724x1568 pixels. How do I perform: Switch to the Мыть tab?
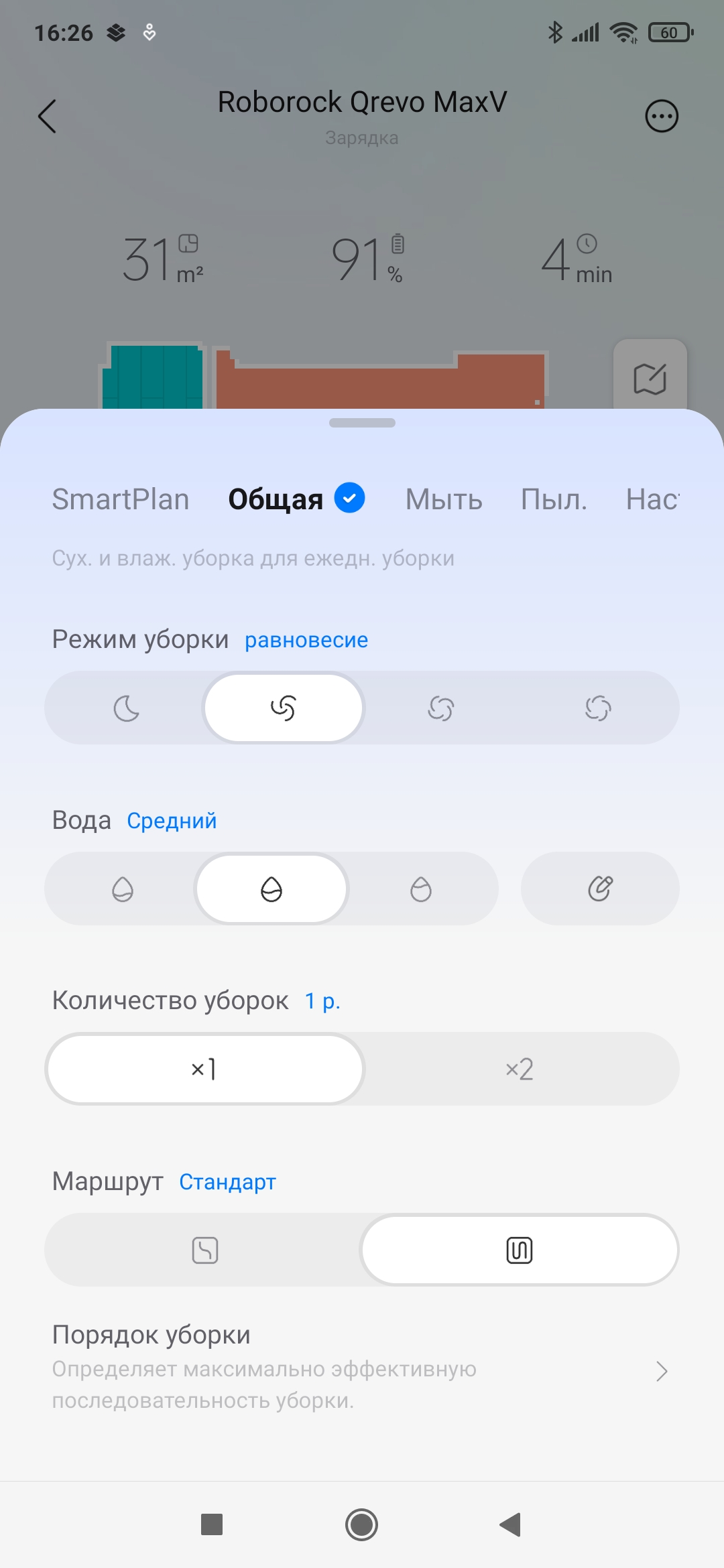[444, 499]
